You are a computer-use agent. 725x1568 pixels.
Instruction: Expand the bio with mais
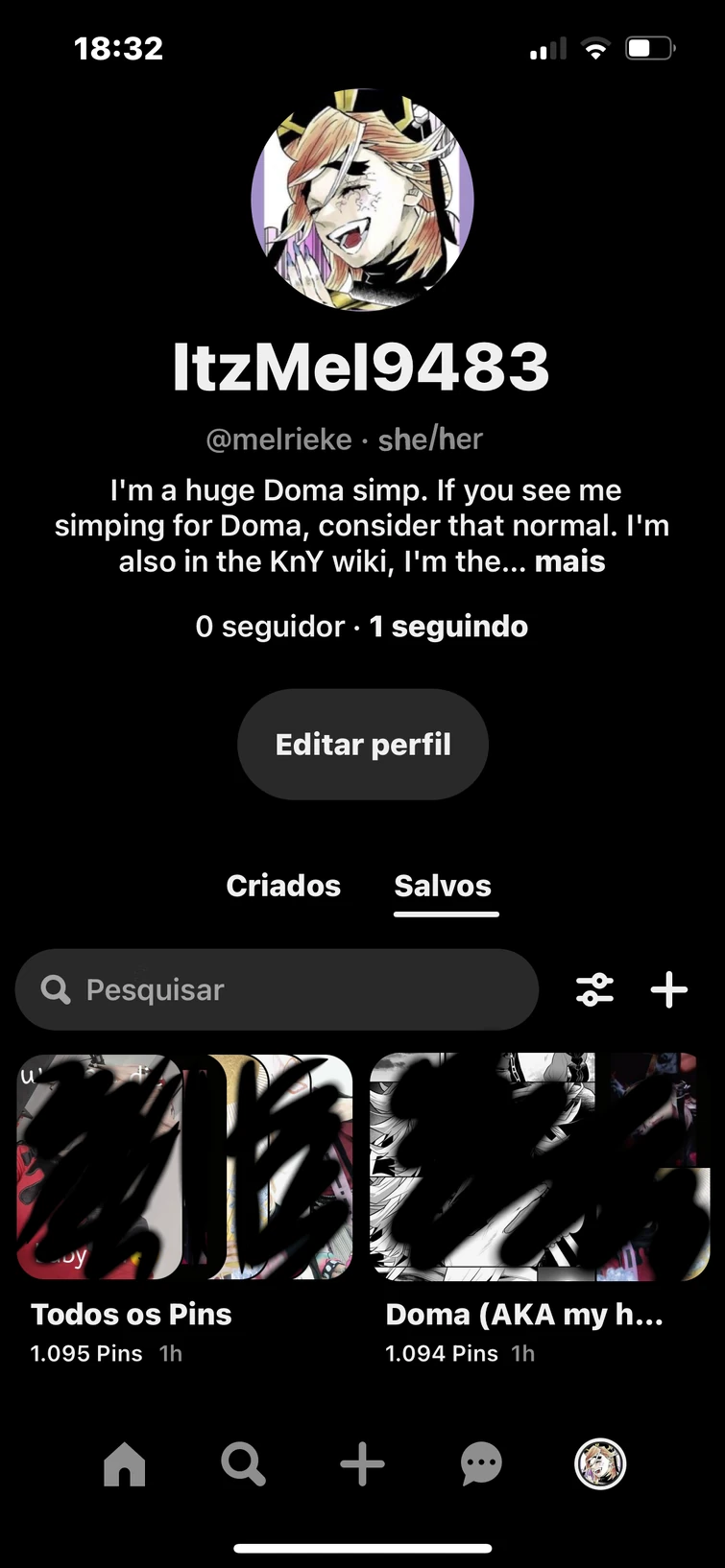pos(570,561)
